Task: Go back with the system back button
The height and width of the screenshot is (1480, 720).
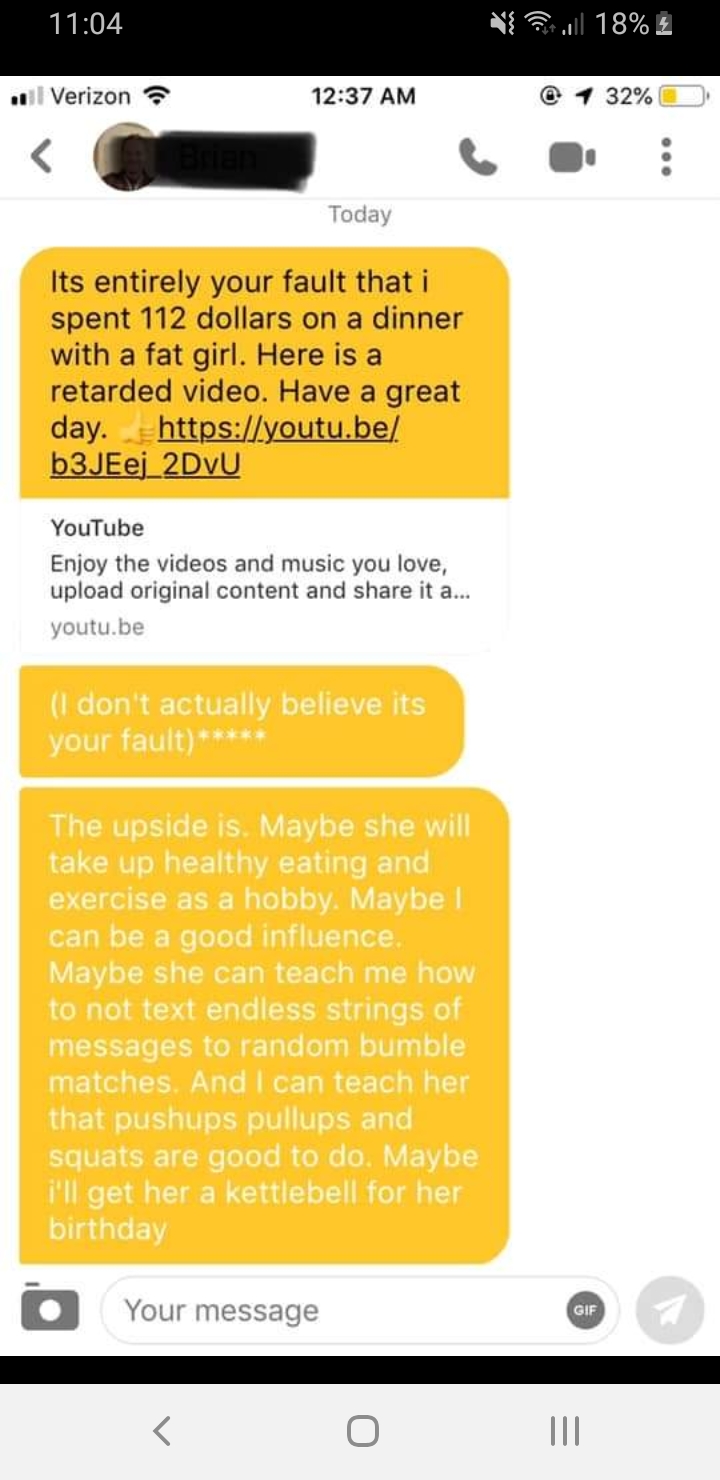Action: tap(162, 1431)
